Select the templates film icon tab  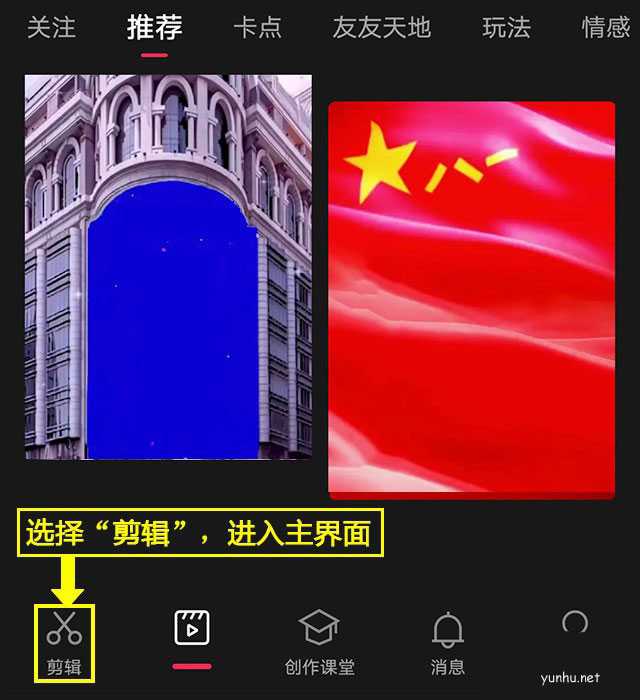(x=192, y=629)
